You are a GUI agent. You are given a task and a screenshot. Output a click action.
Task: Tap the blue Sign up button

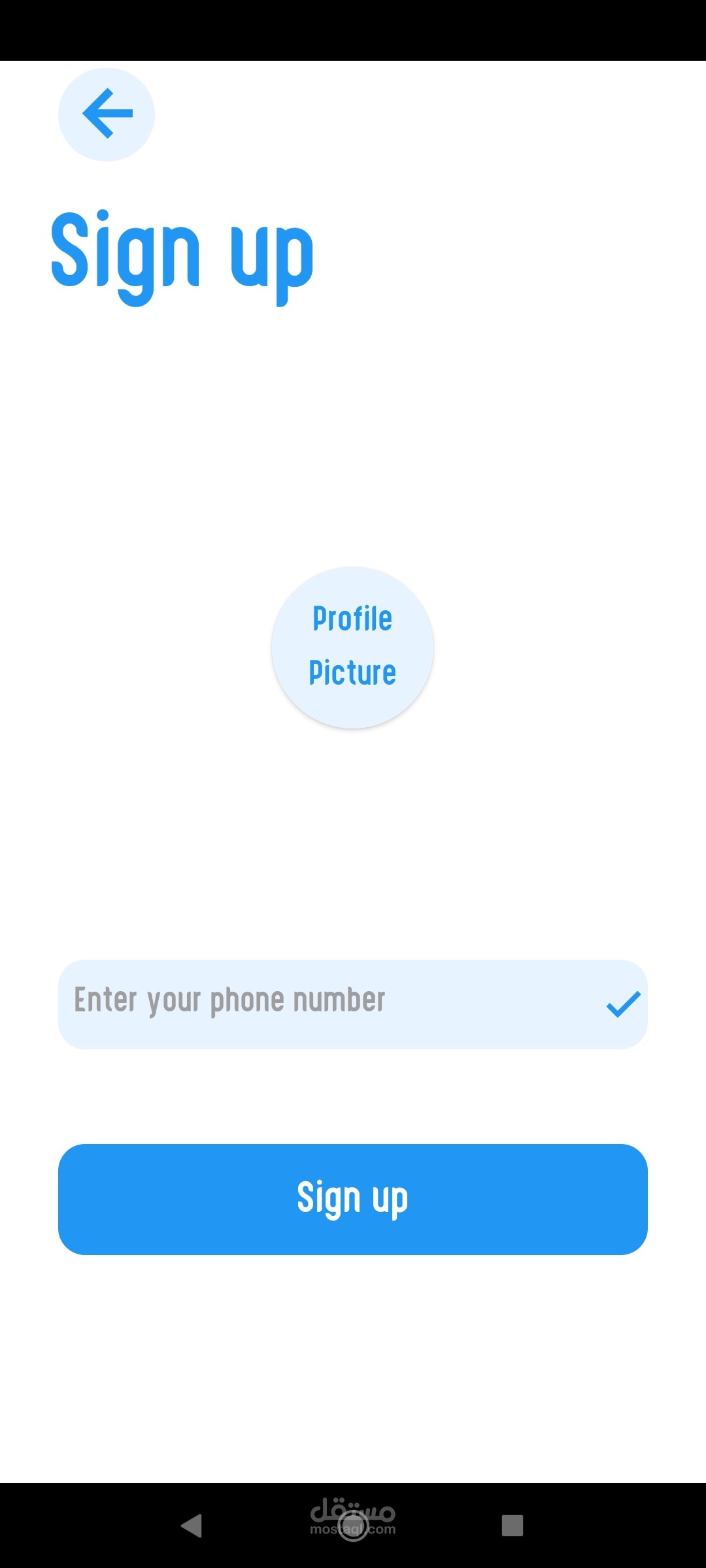[353, 1199]
